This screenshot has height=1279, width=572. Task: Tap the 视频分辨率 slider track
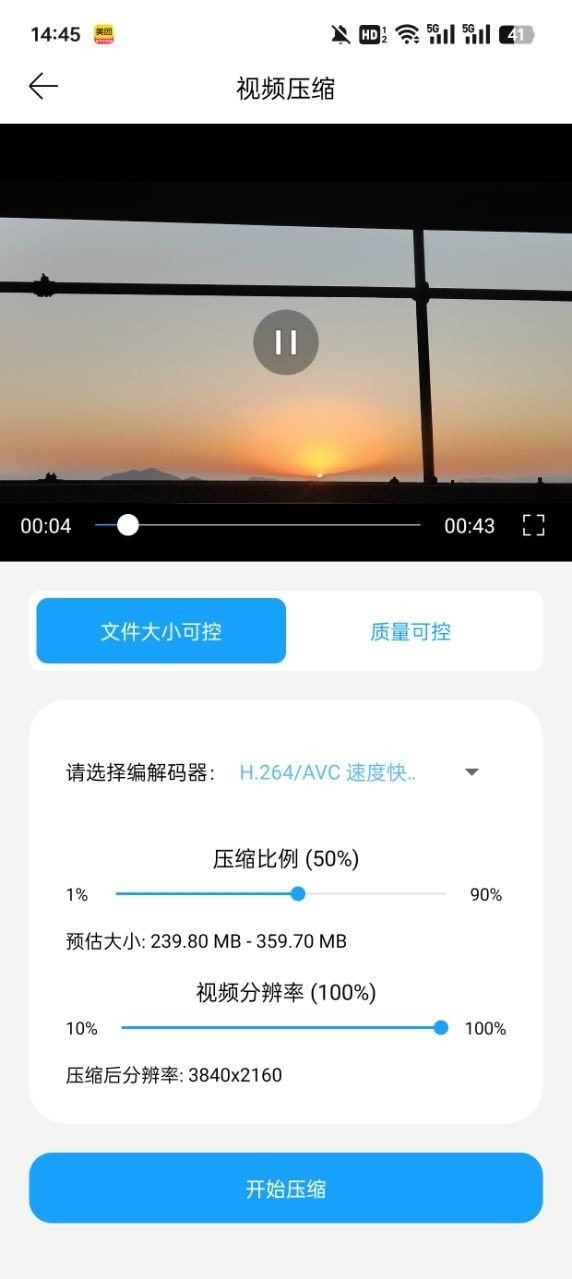281,1028
